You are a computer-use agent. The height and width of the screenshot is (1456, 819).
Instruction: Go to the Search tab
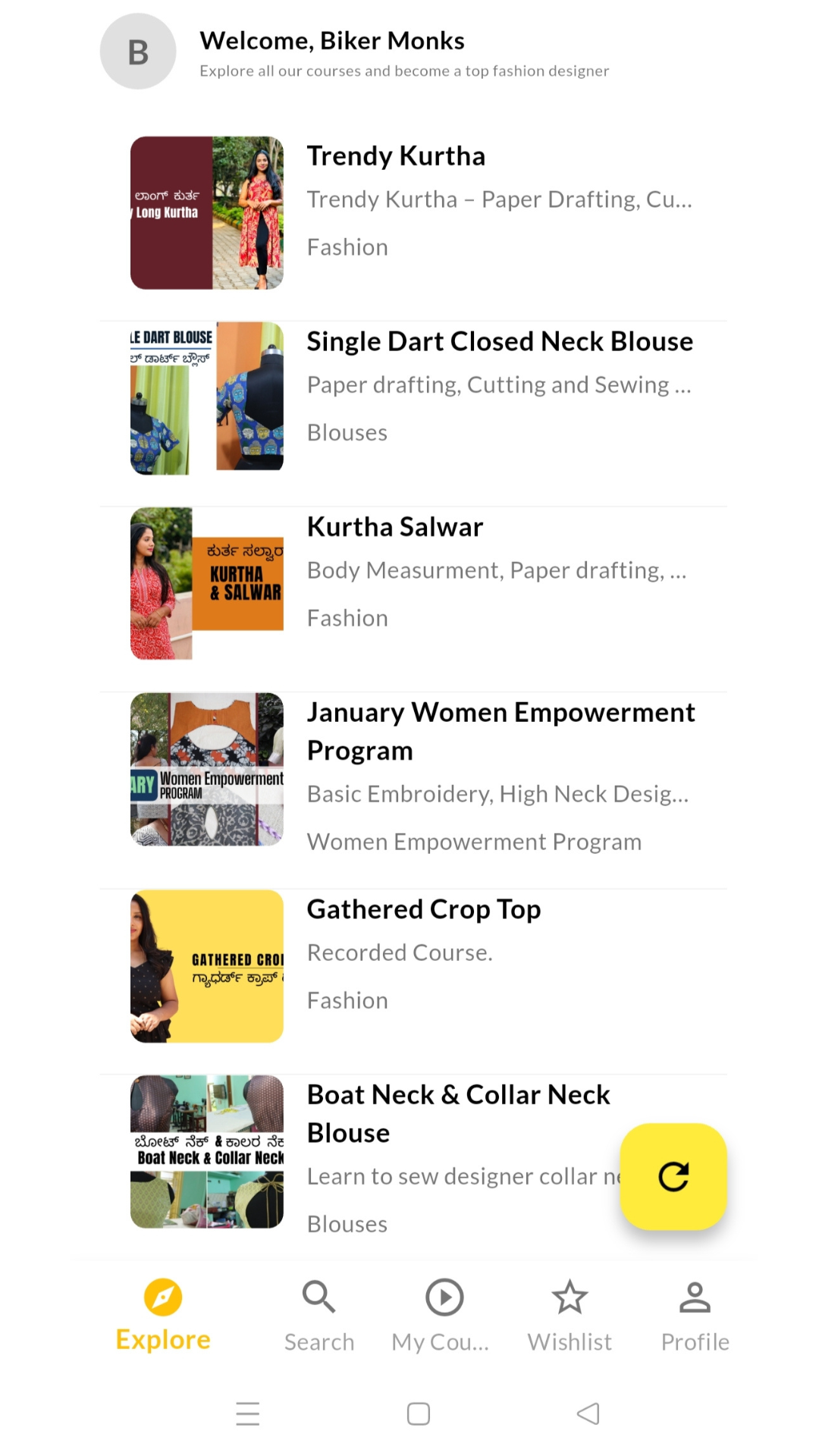[319, 1315]
